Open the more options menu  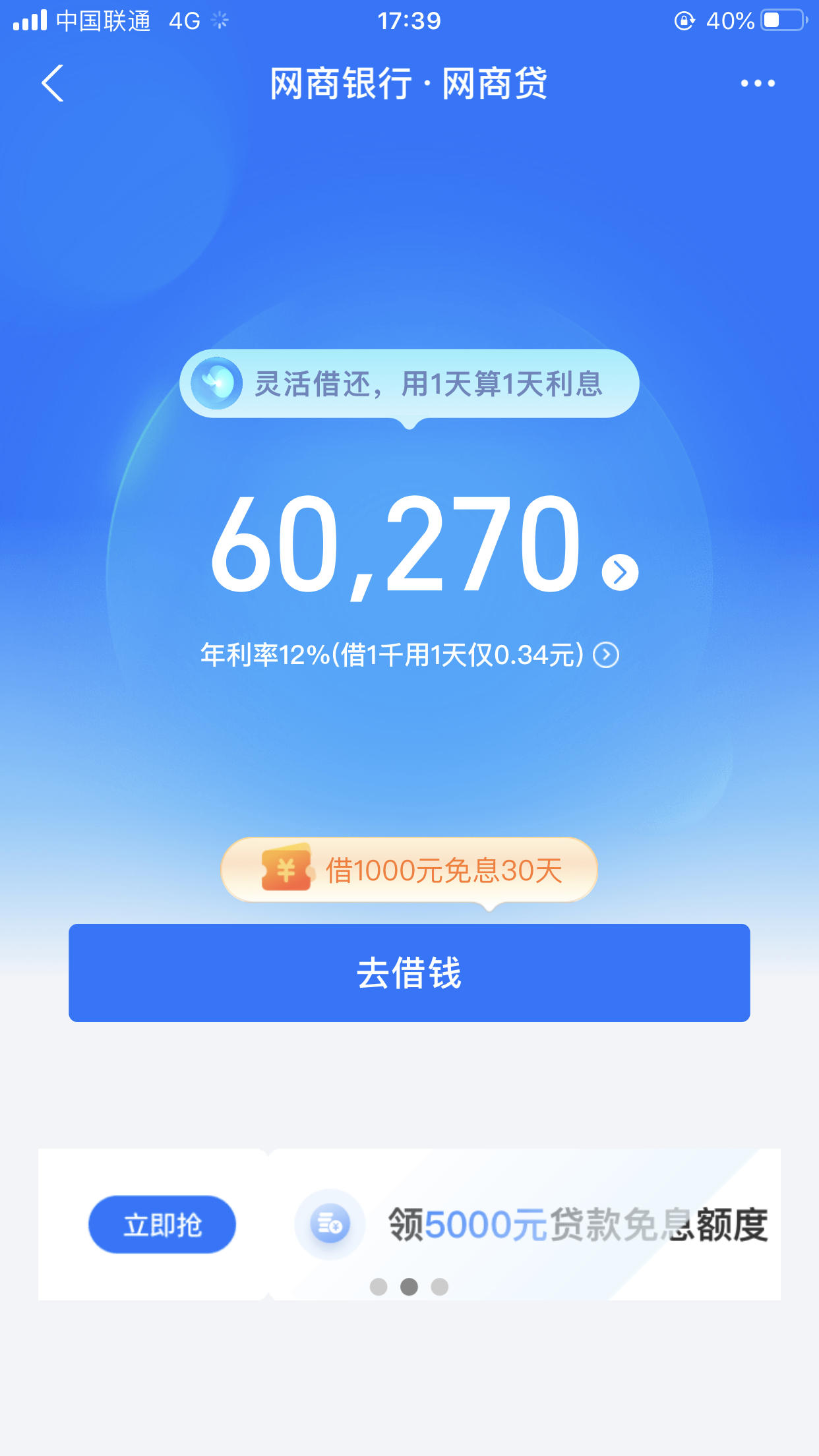click(757, 83)
